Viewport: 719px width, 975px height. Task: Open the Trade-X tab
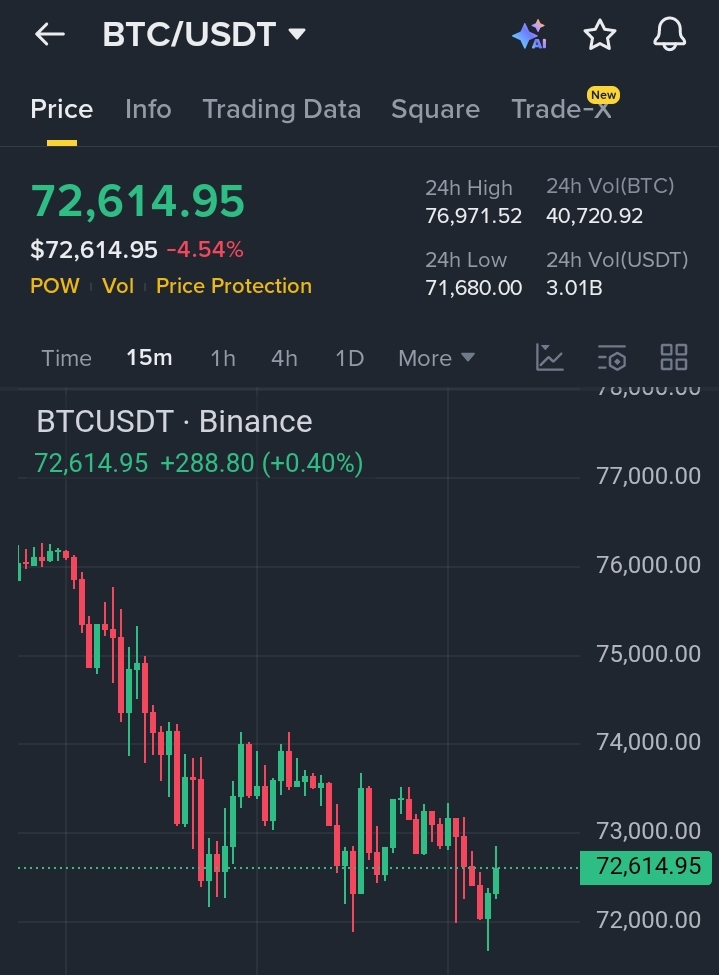point(561,109)
